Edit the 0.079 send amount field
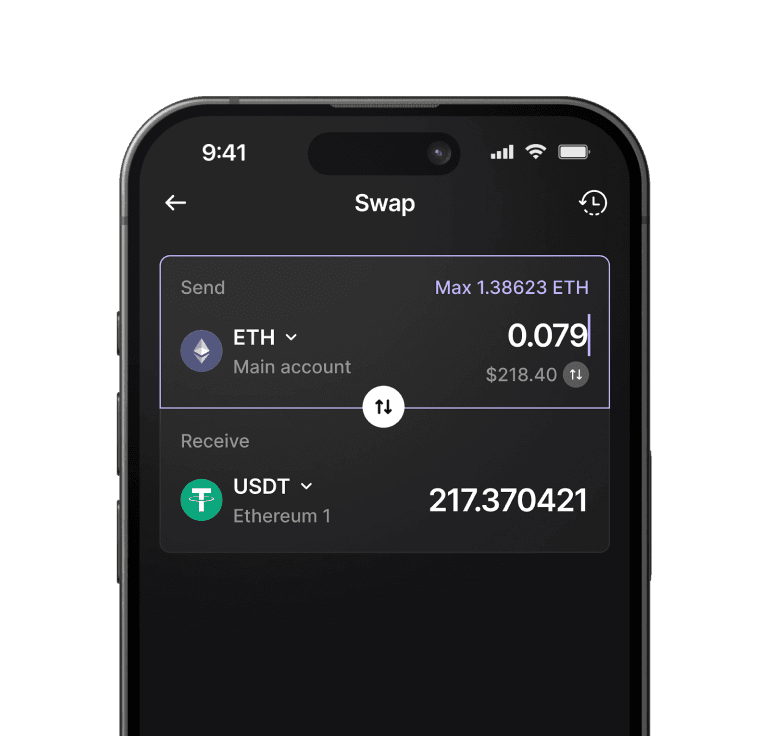This screenshot has height=736, width=768. point(546,336)
